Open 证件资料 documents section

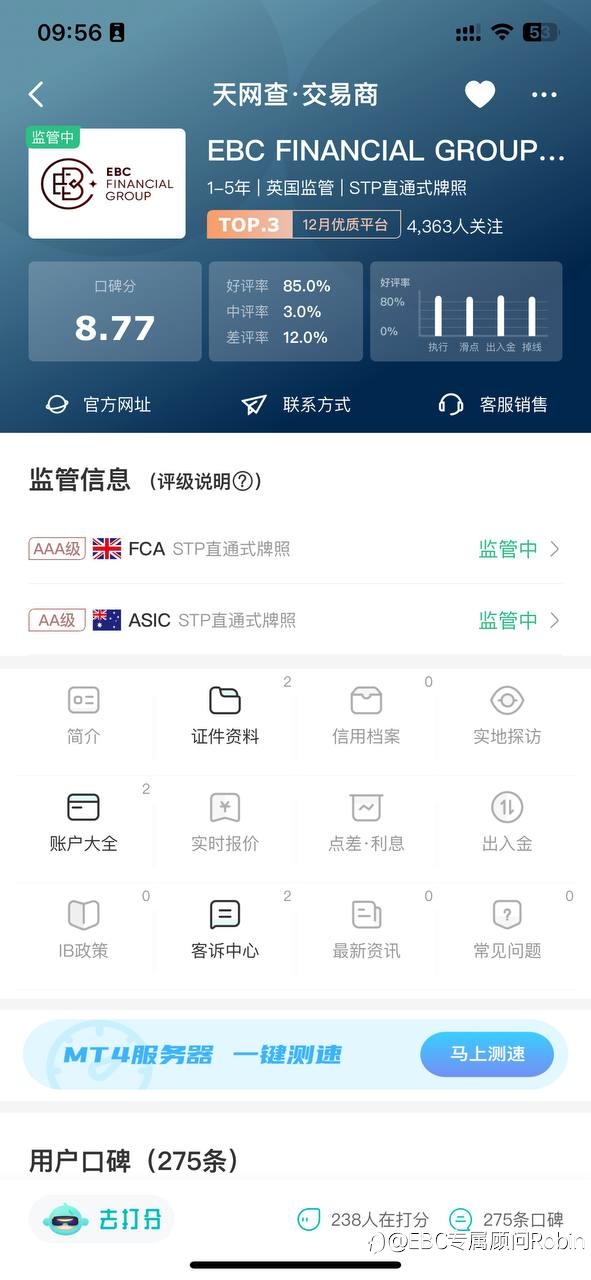click(225, 716)
